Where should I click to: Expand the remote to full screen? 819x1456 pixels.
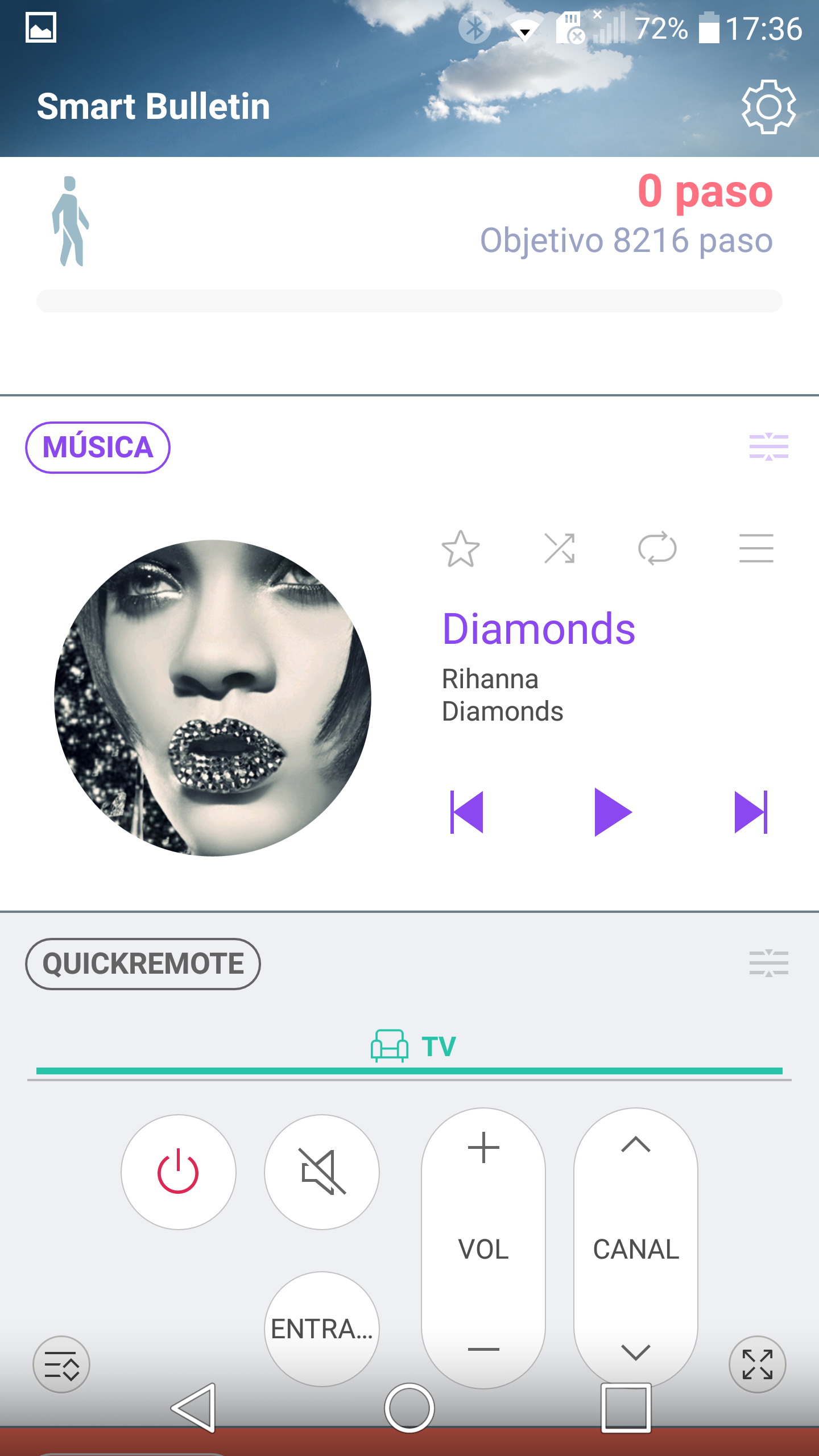pos(758,1364)
